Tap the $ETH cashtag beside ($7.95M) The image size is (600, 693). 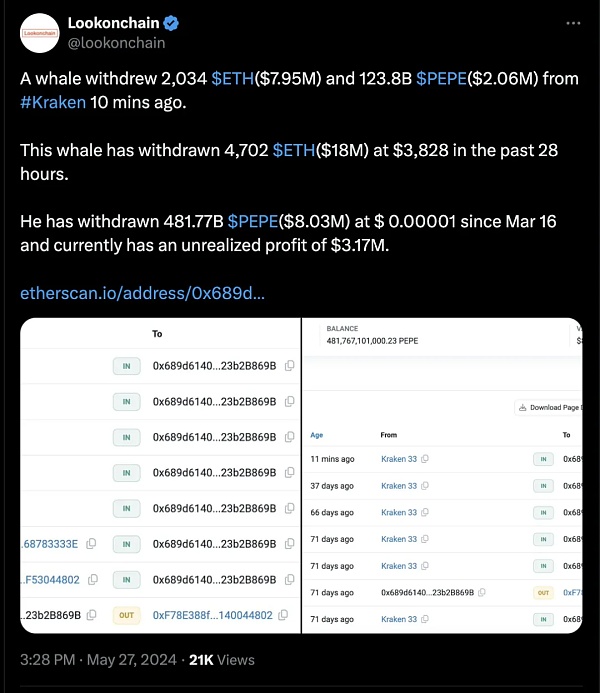(x=234, y=79)
